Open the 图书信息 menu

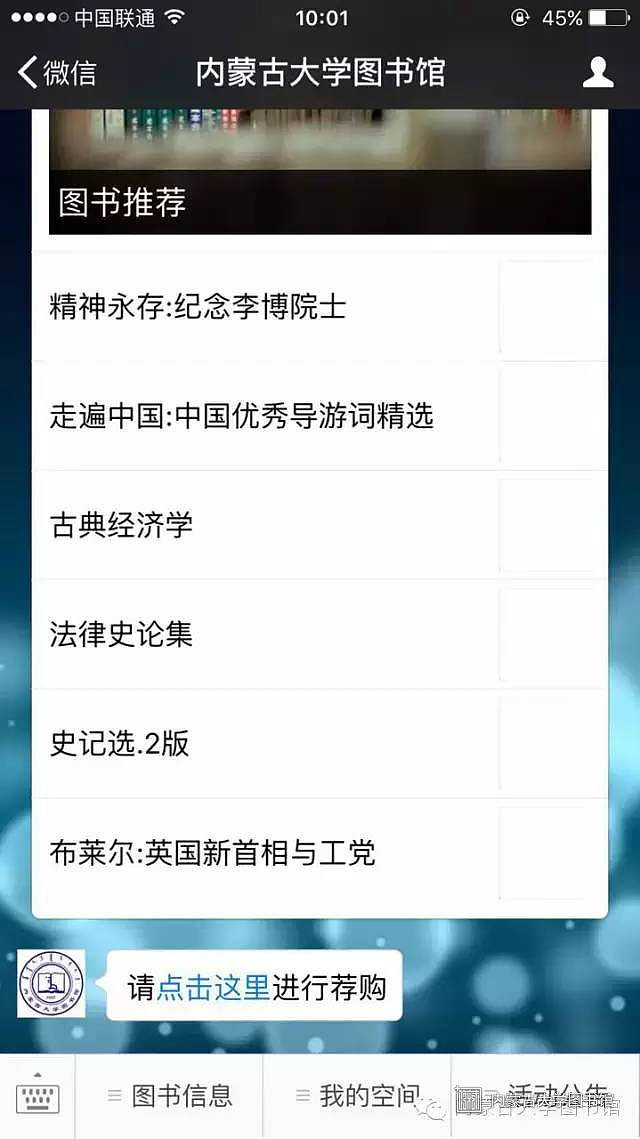click(170, 1096)
